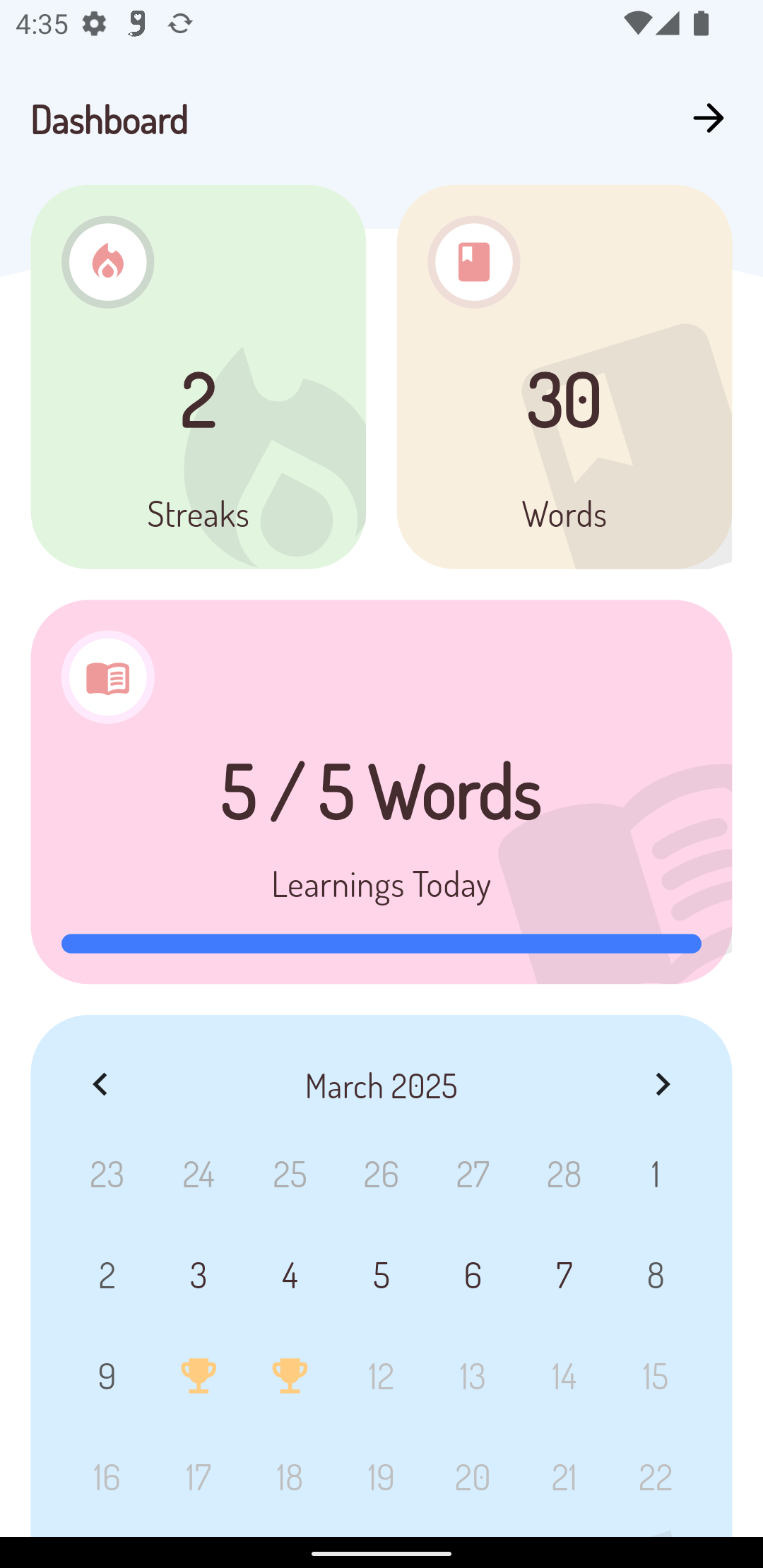The image size is (763, 1568).
Task: Open the Learnings Today card
Action: [381, 791]
